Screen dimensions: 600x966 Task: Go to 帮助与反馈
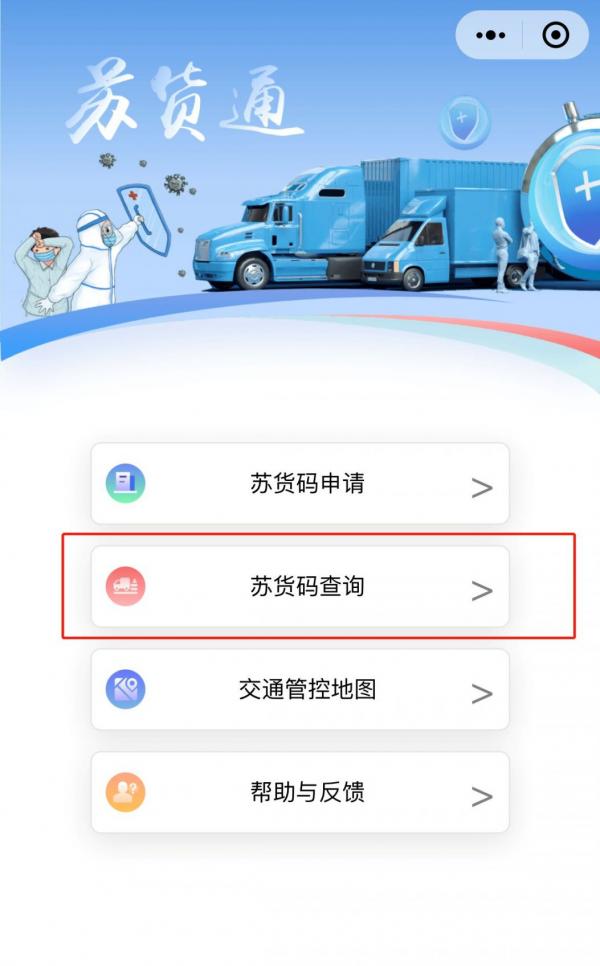[300, 792]
